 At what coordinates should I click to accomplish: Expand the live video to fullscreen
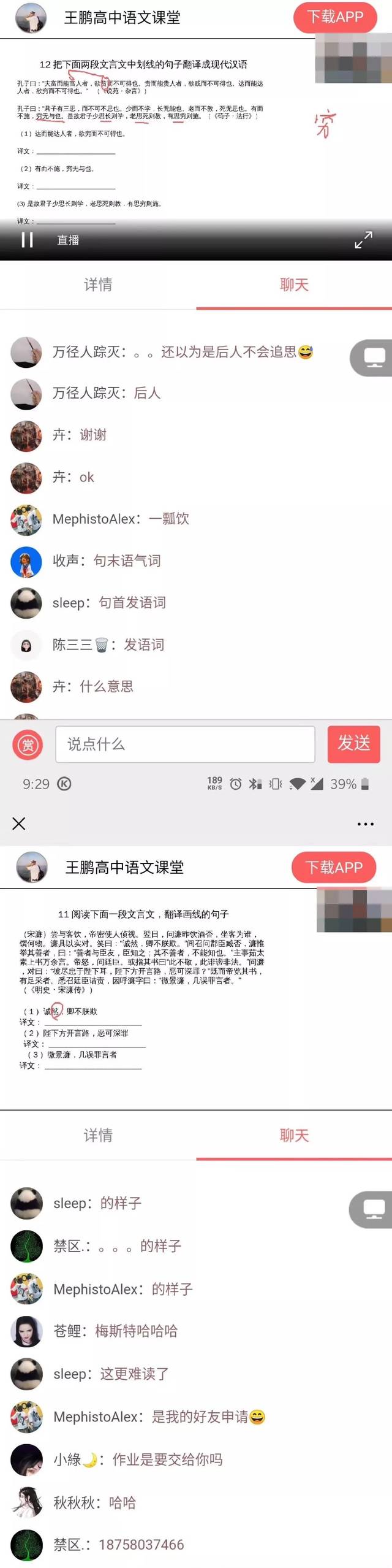click(x=363, y=240)
